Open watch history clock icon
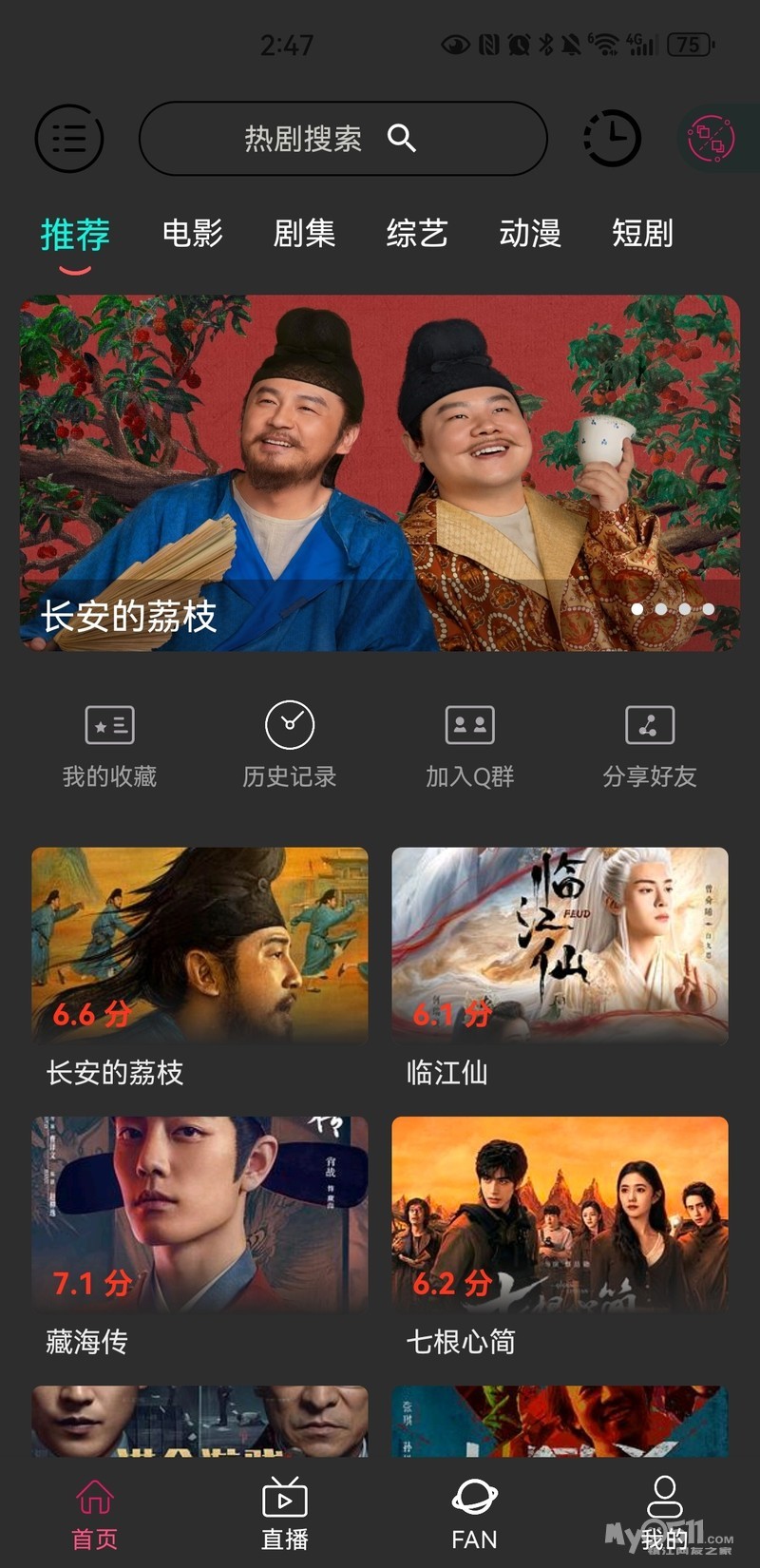This screenshot has height=1568, width=760. [612, 139]
